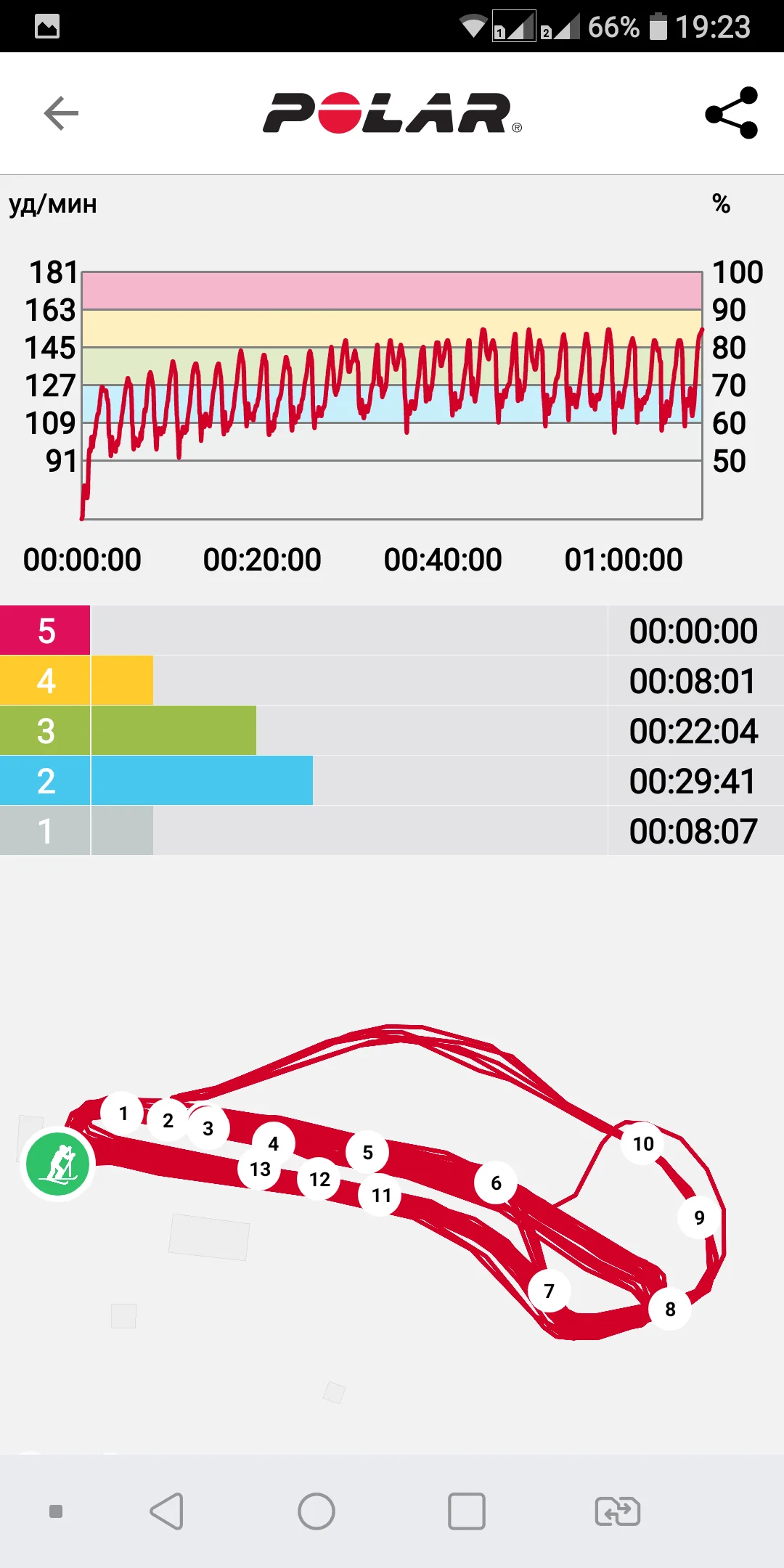Open recent apps from navigation bar
This screenshot has width=784, height=1568.
466,1511
